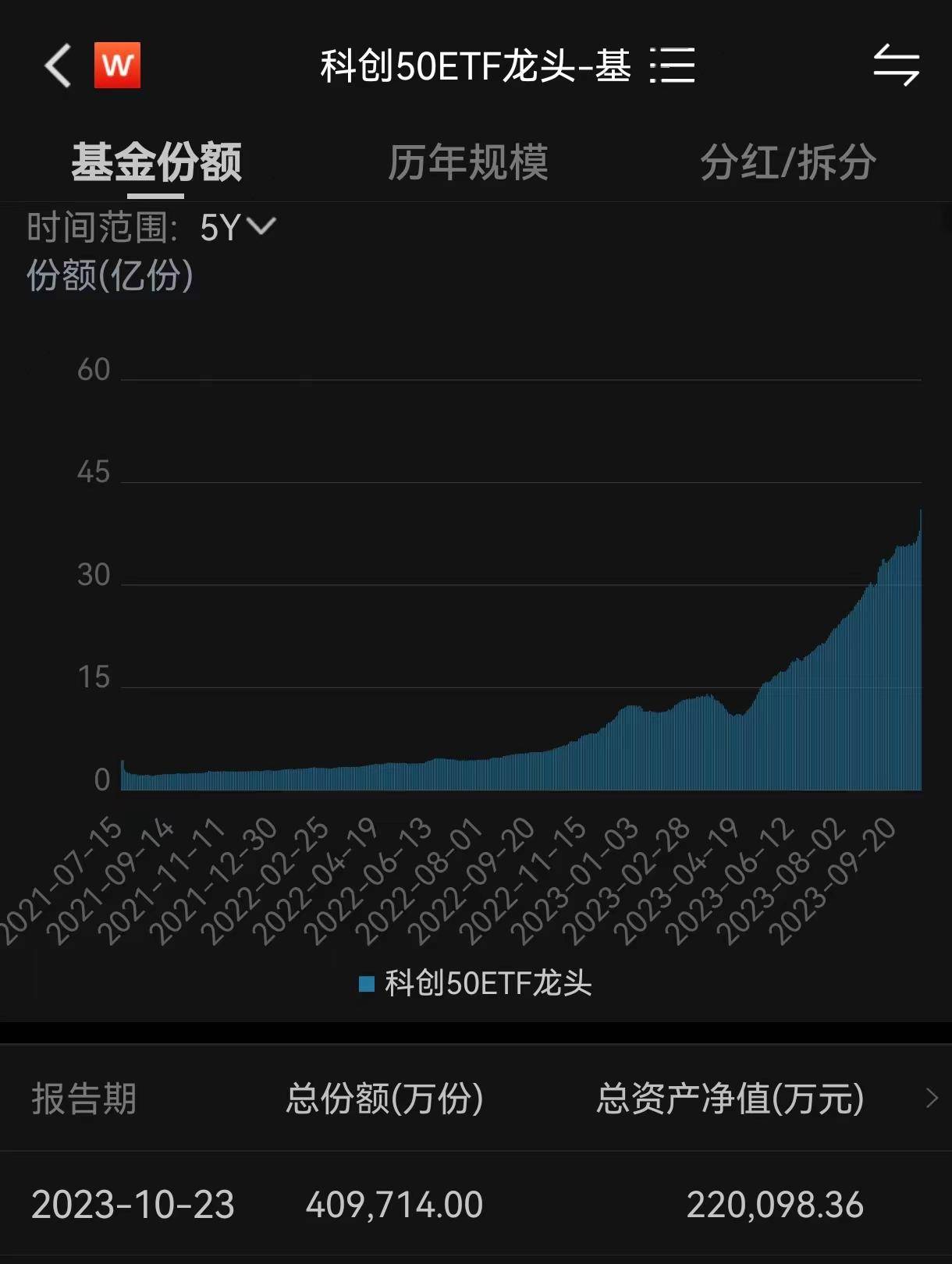Screen dimensions: 952x1264
Task: Click the 报告期 column header
Action: coord(84,1100)
